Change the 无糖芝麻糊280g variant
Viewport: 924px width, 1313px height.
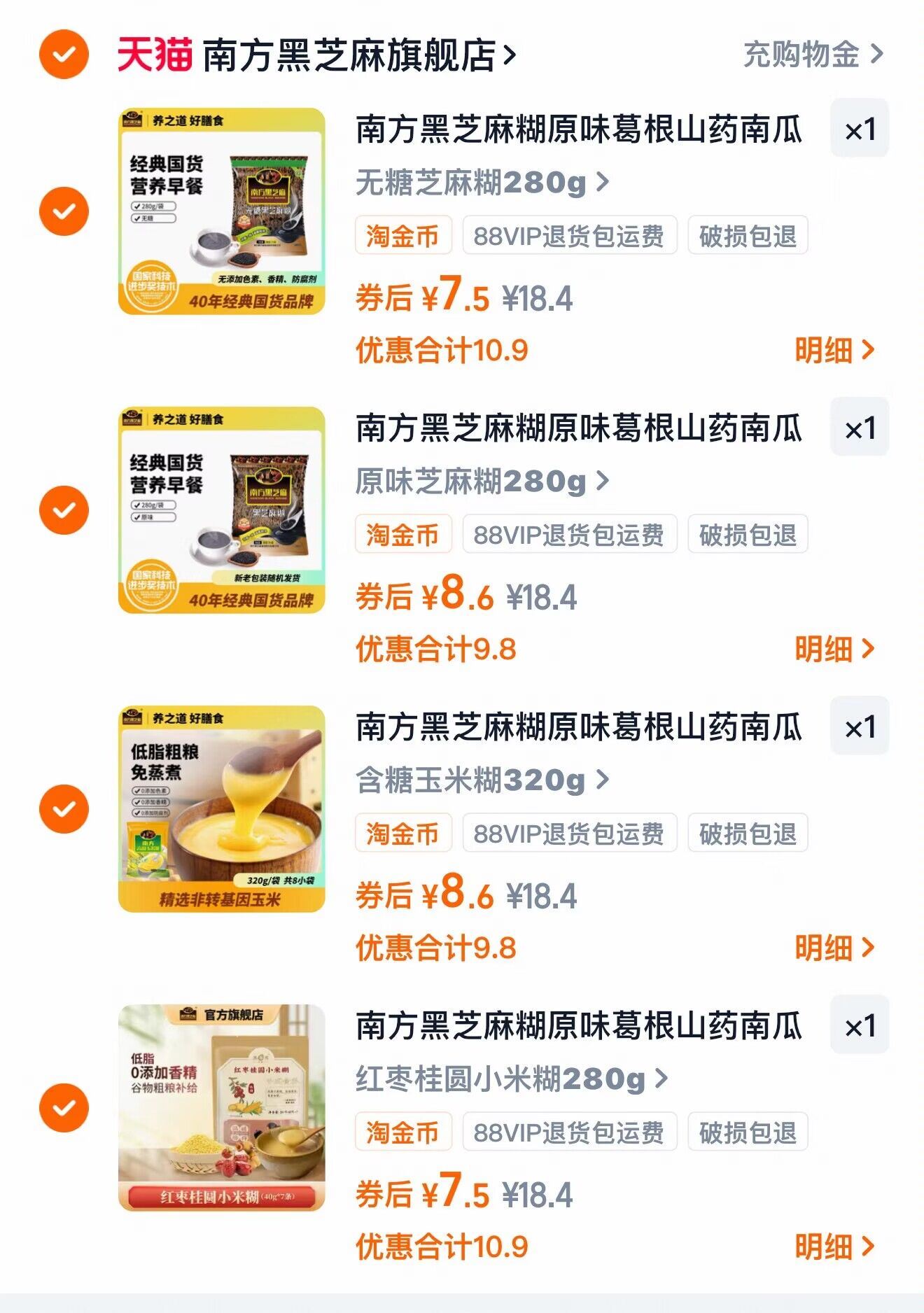pyautogui.click(x=482, y=183)
